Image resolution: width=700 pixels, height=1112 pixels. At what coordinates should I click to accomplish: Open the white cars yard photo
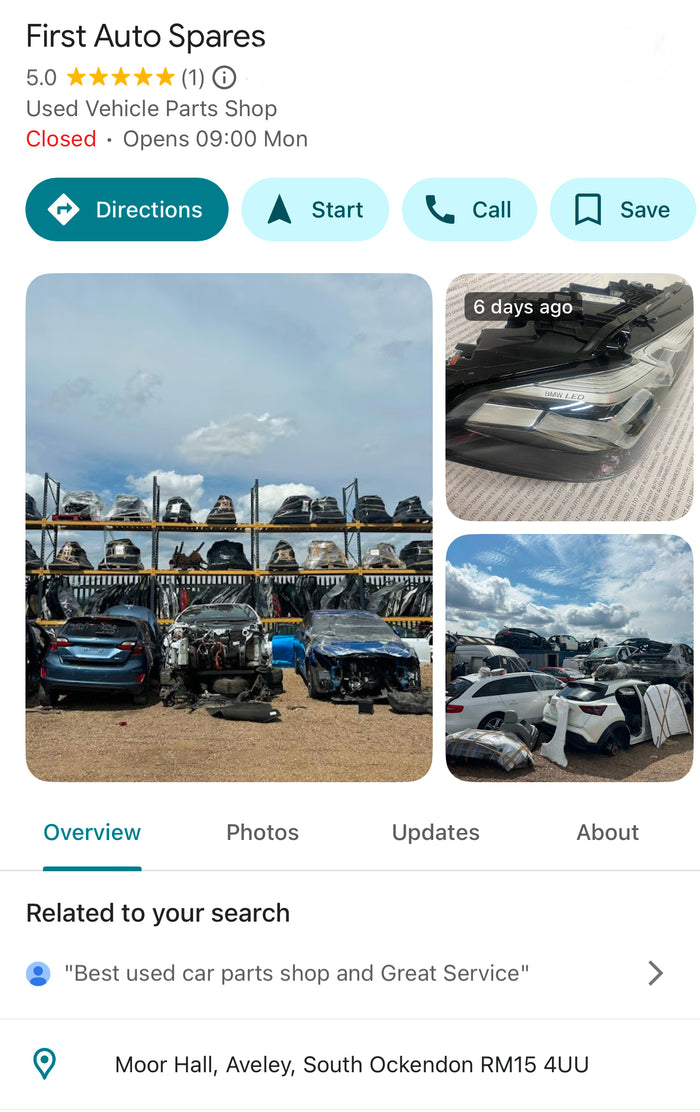[x=569, y=657]
